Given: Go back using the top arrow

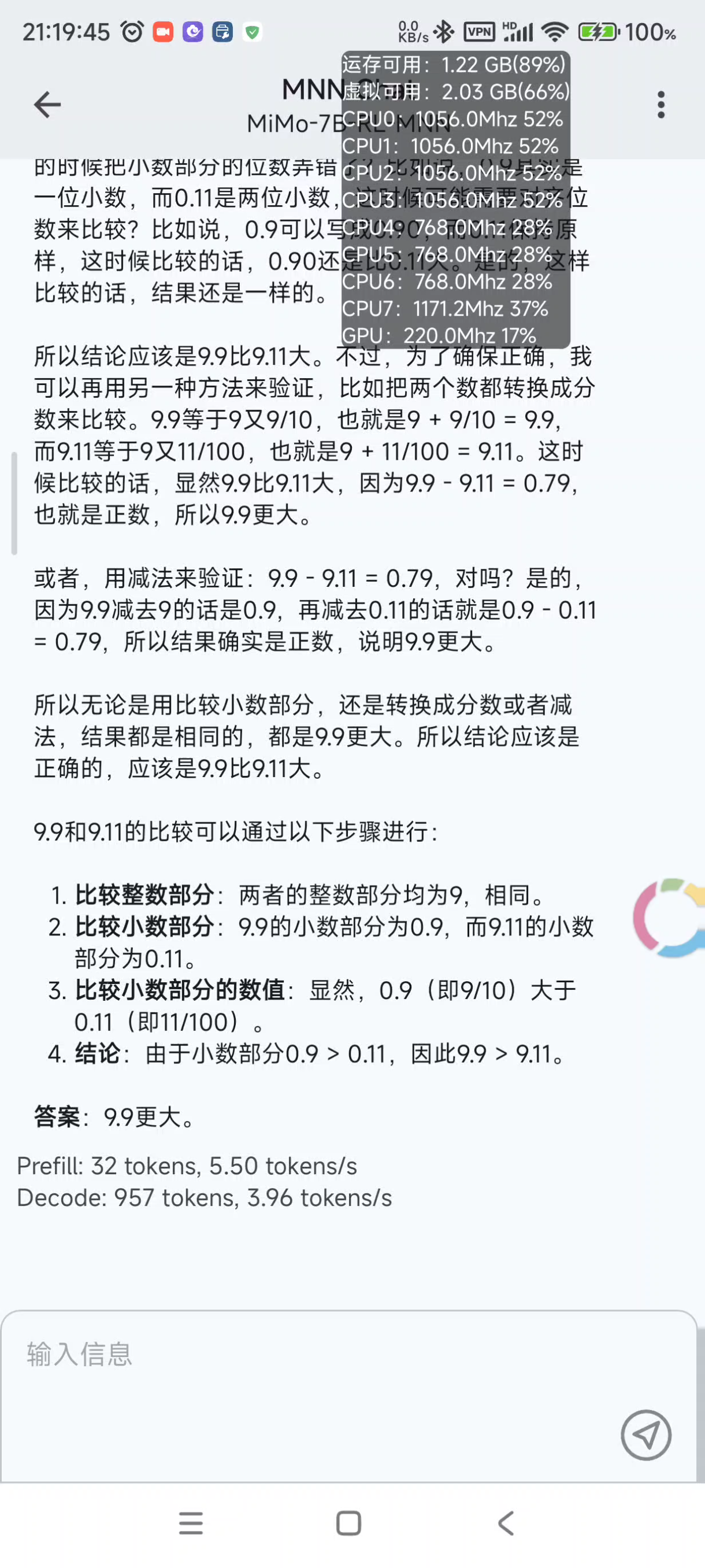Looking at the screenshot, I should click(47, 105).
